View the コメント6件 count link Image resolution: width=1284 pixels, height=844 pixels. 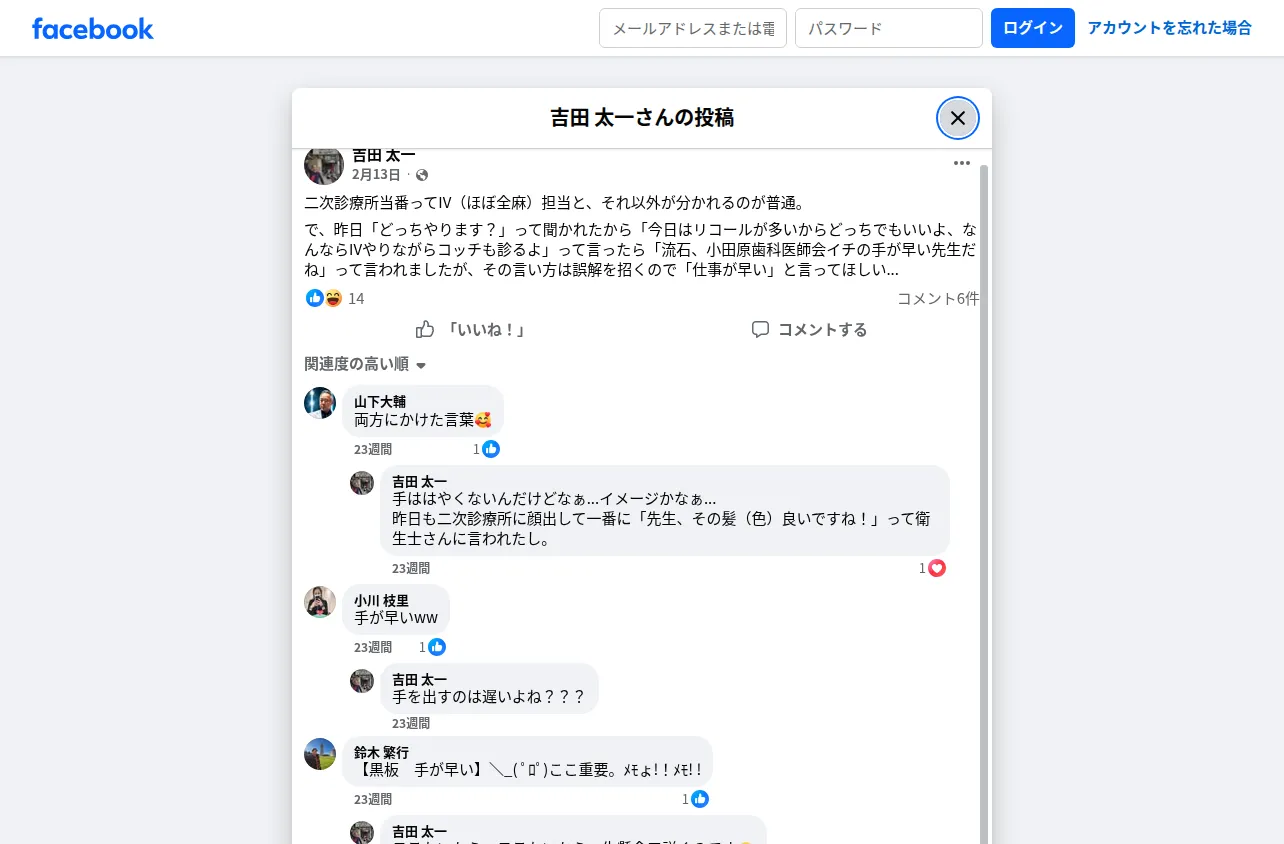coord(938,298)
